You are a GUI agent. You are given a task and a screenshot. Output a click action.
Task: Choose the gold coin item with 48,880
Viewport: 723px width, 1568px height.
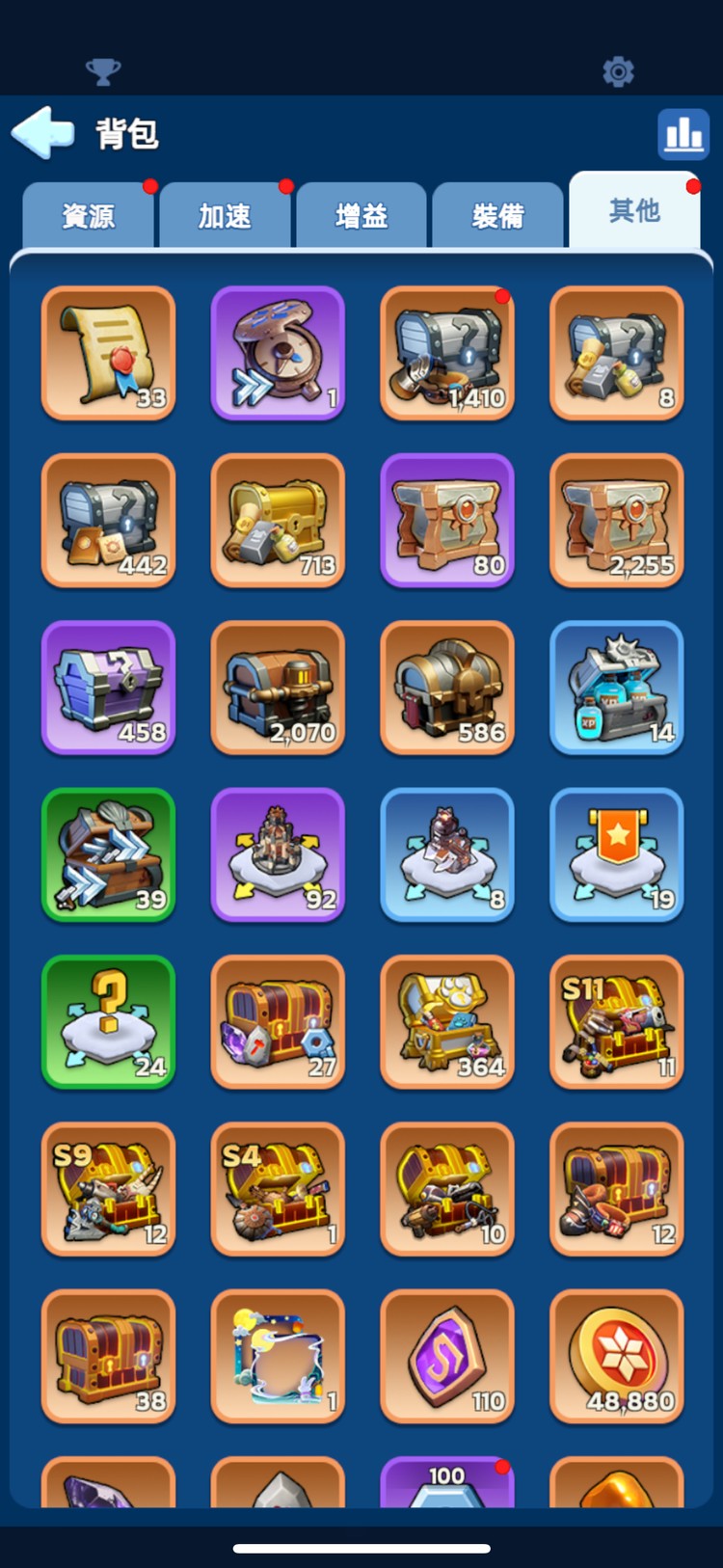617,1357
